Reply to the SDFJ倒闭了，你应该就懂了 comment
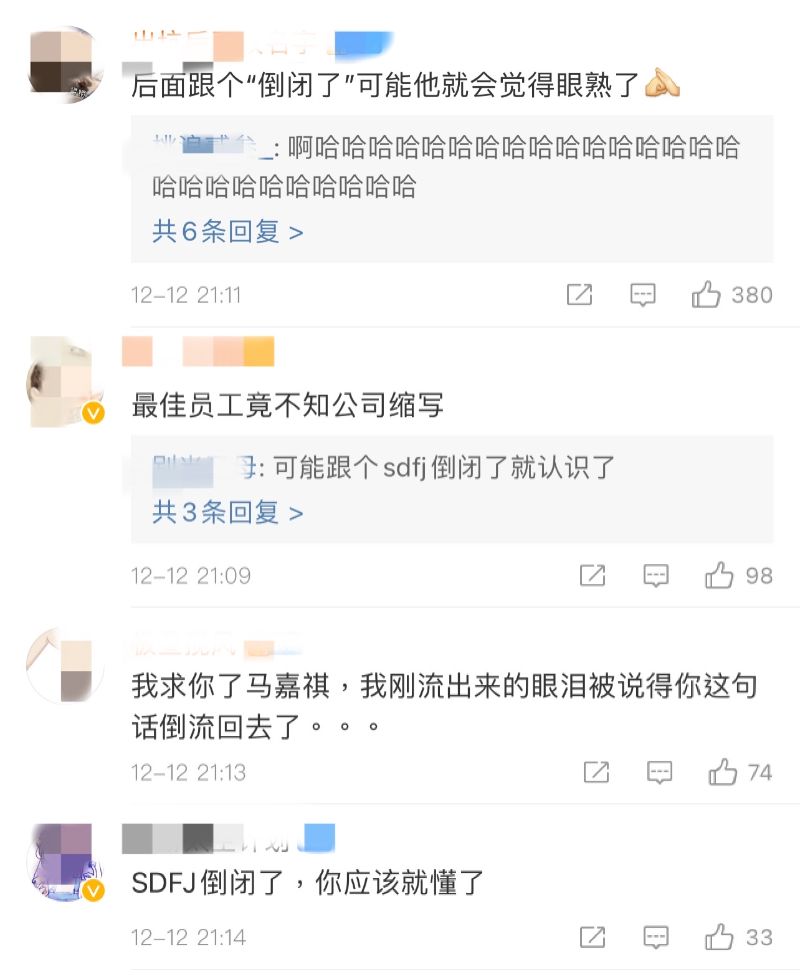This screenshot has height=977, width=800. pos(655,937)
